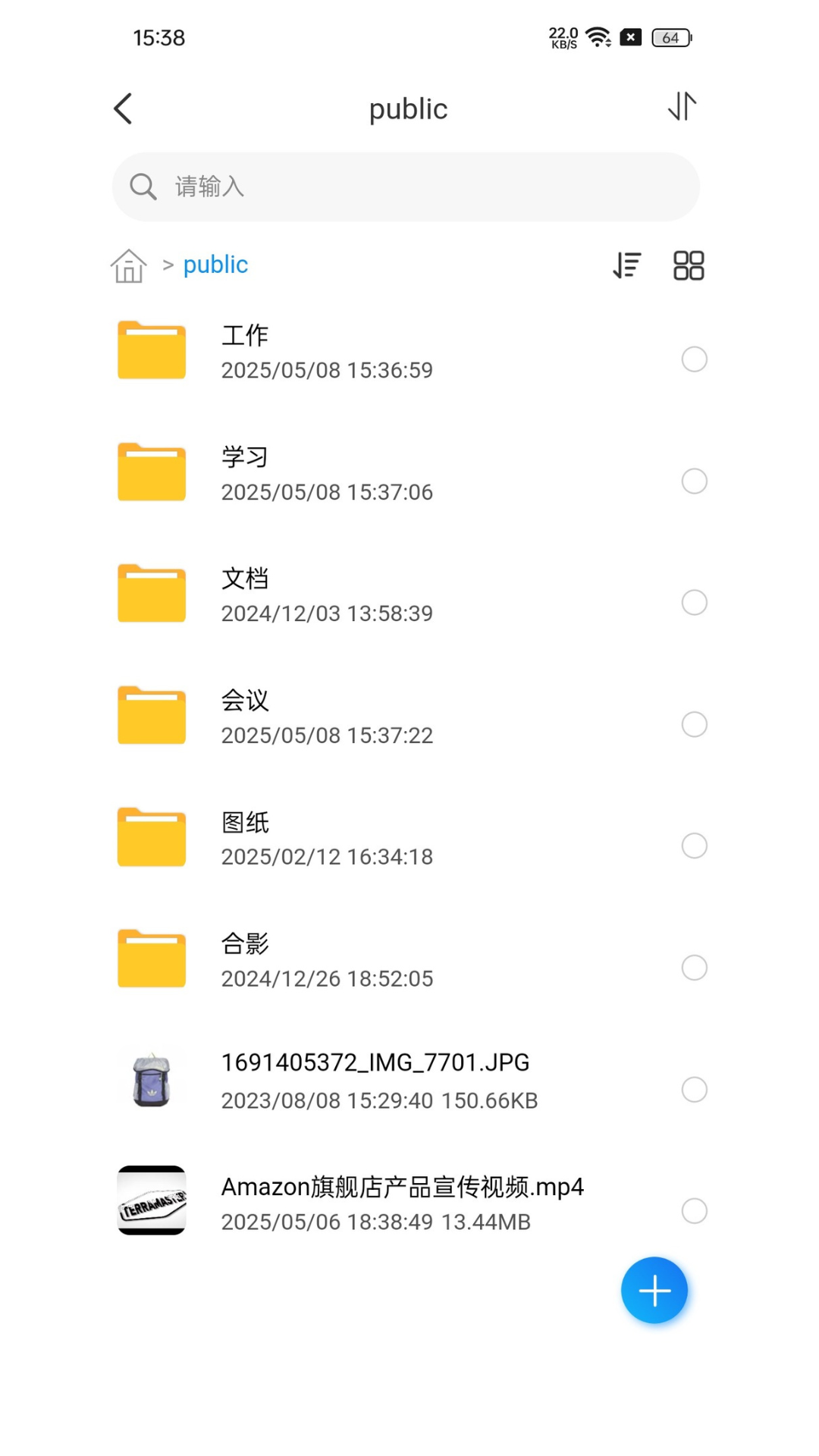This screenshot has height=1456, width=819.
Task: Open the 文档 folder
Action: [326, 595]
